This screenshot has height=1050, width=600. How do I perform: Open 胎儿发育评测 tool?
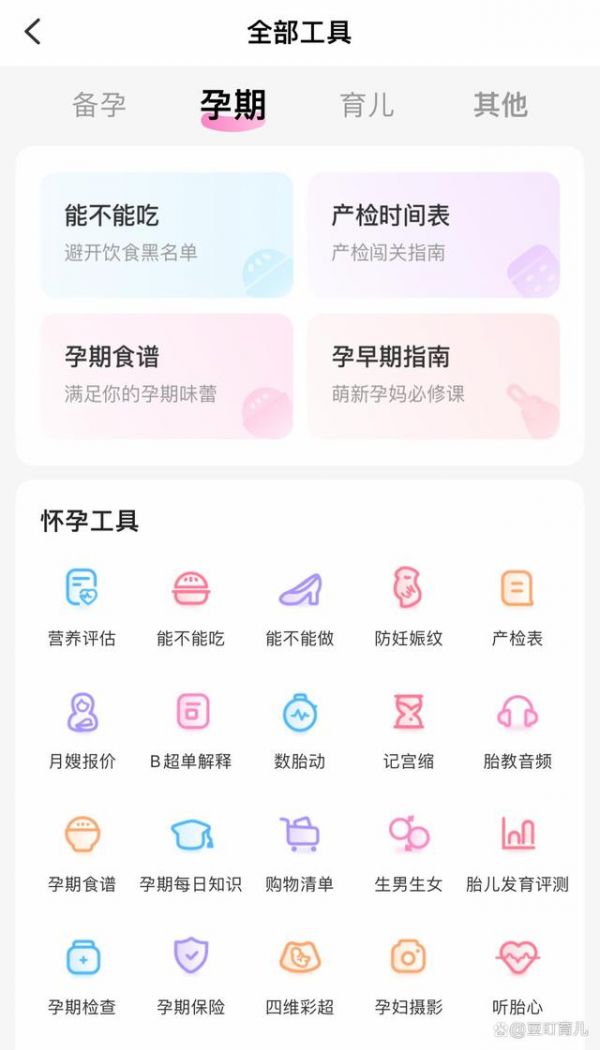click(517, 853)
